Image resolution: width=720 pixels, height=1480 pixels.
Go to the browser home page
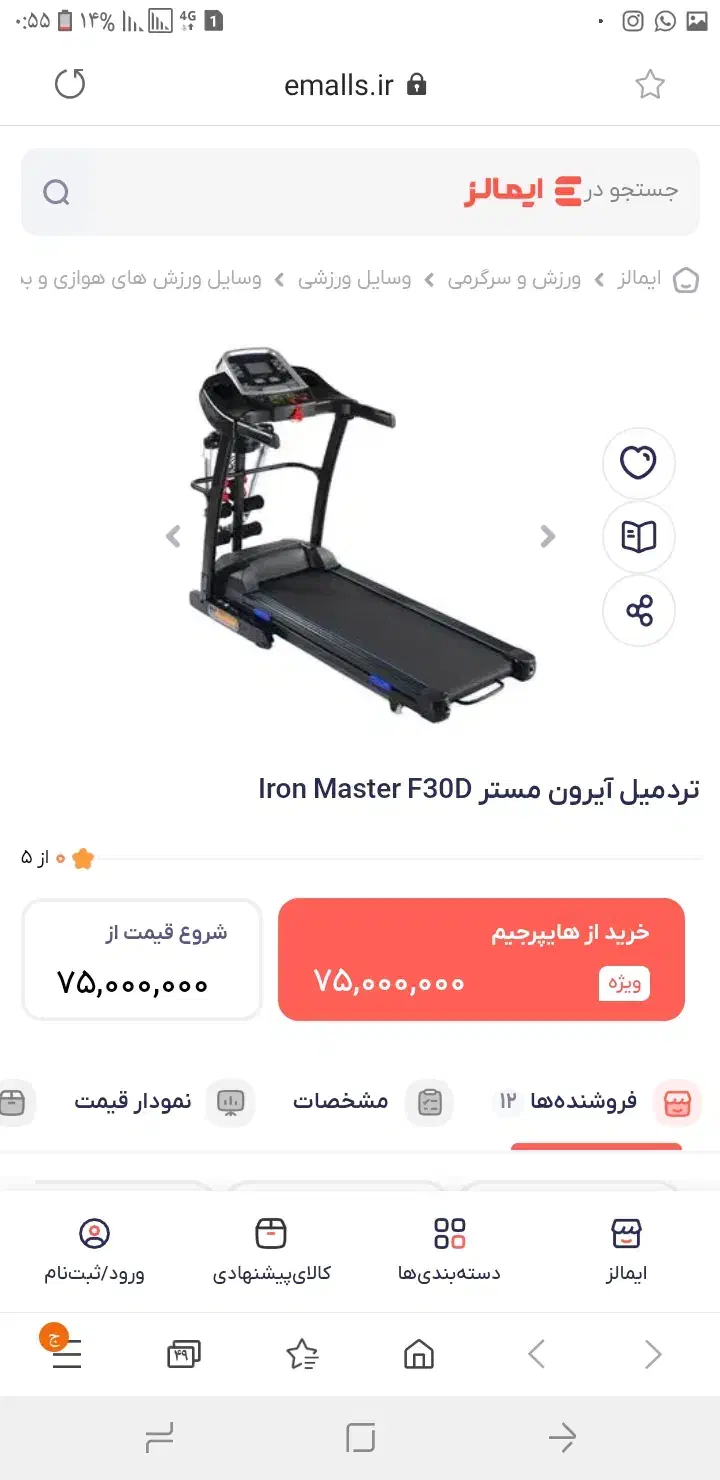pos(418,1355)
